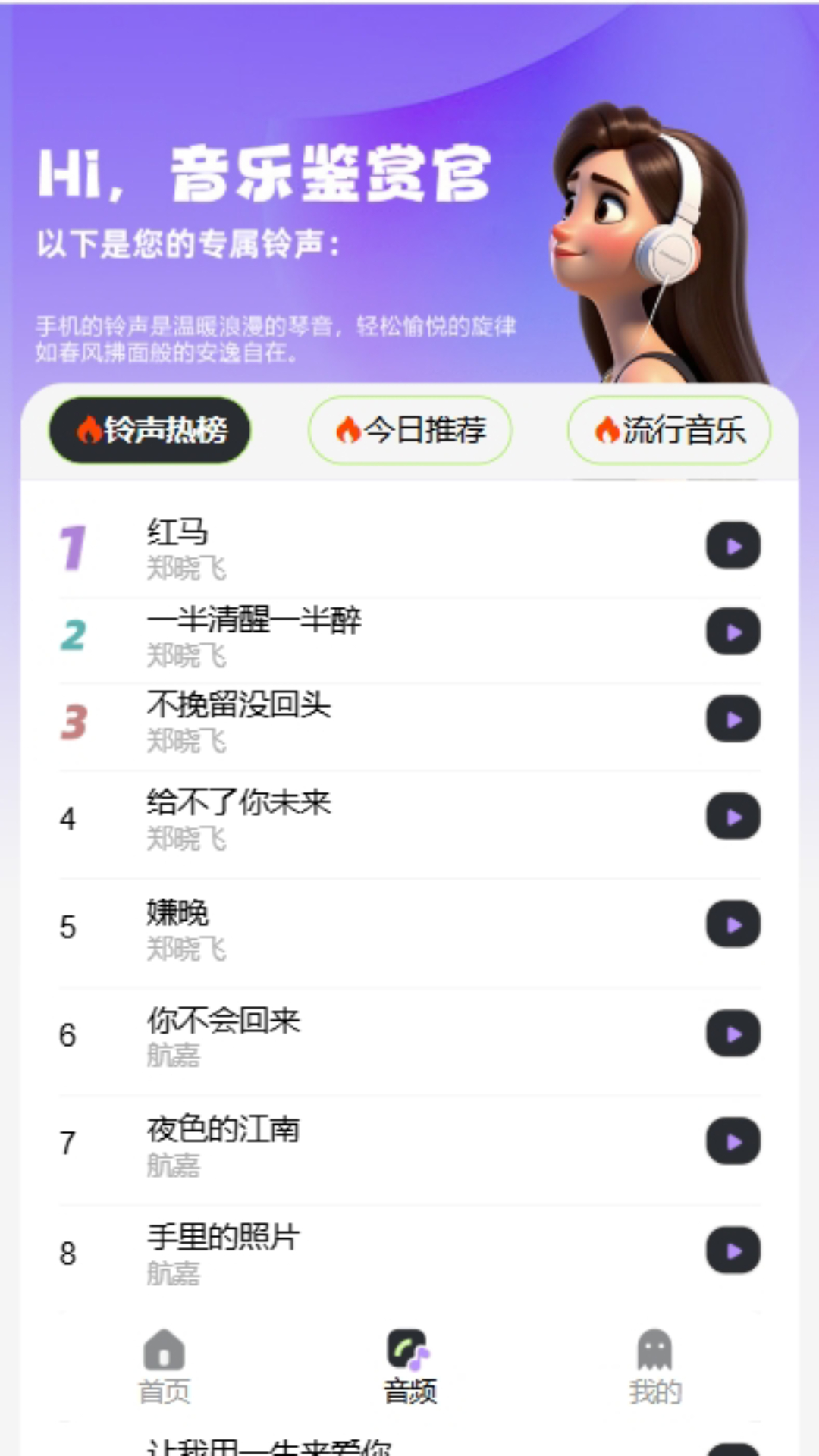Play the song 夜色的江南
This screenshot has height=1456, width=819.
[x=733, y=1141]
